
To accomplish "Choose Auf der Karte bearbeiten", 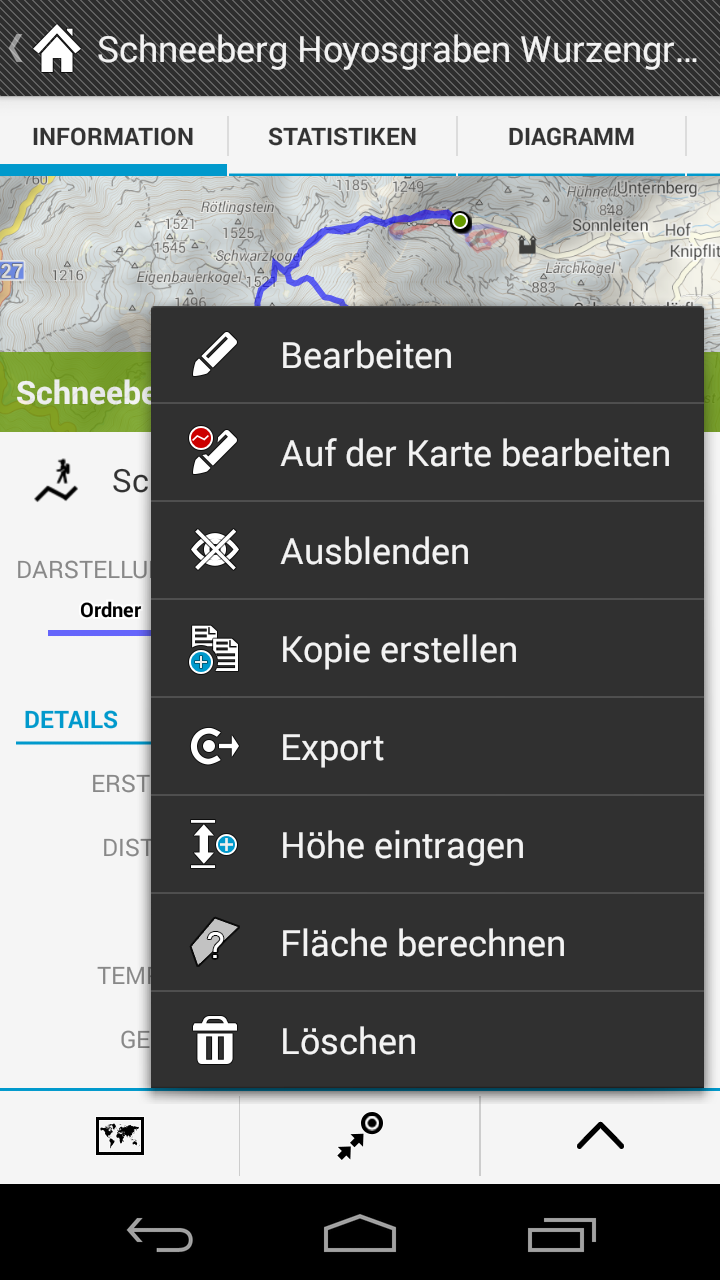I will (x=427, y=454).
